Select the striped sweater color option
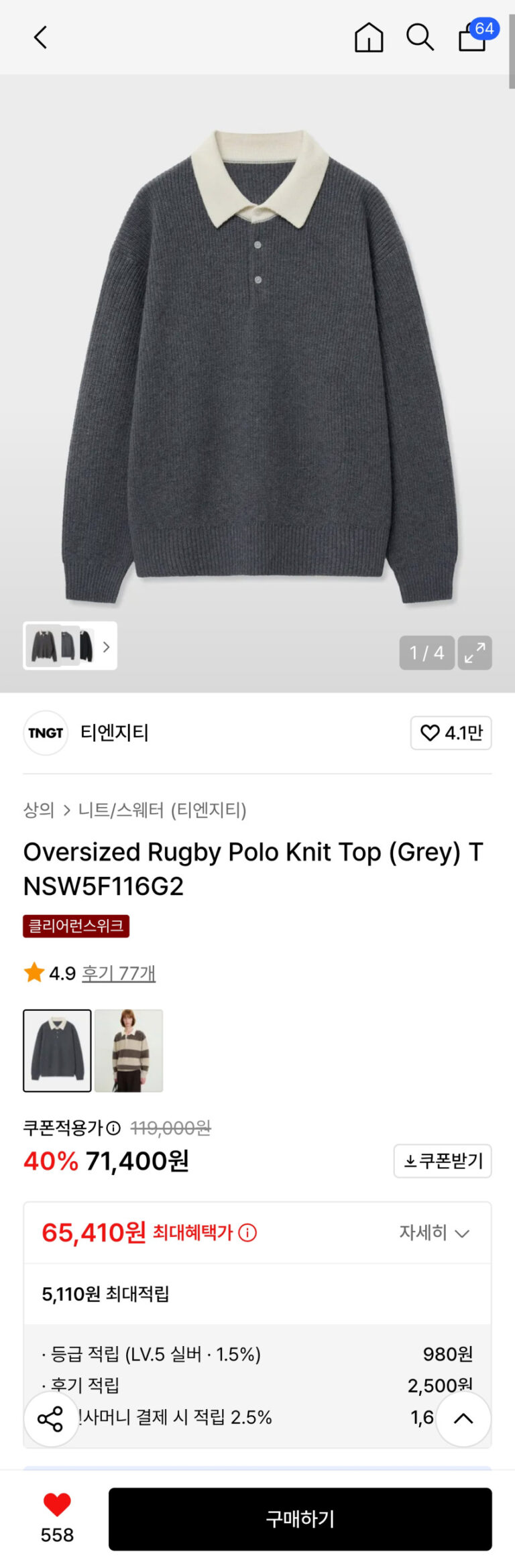This screenshot has width=515, height=1568. coord(129,1050)
